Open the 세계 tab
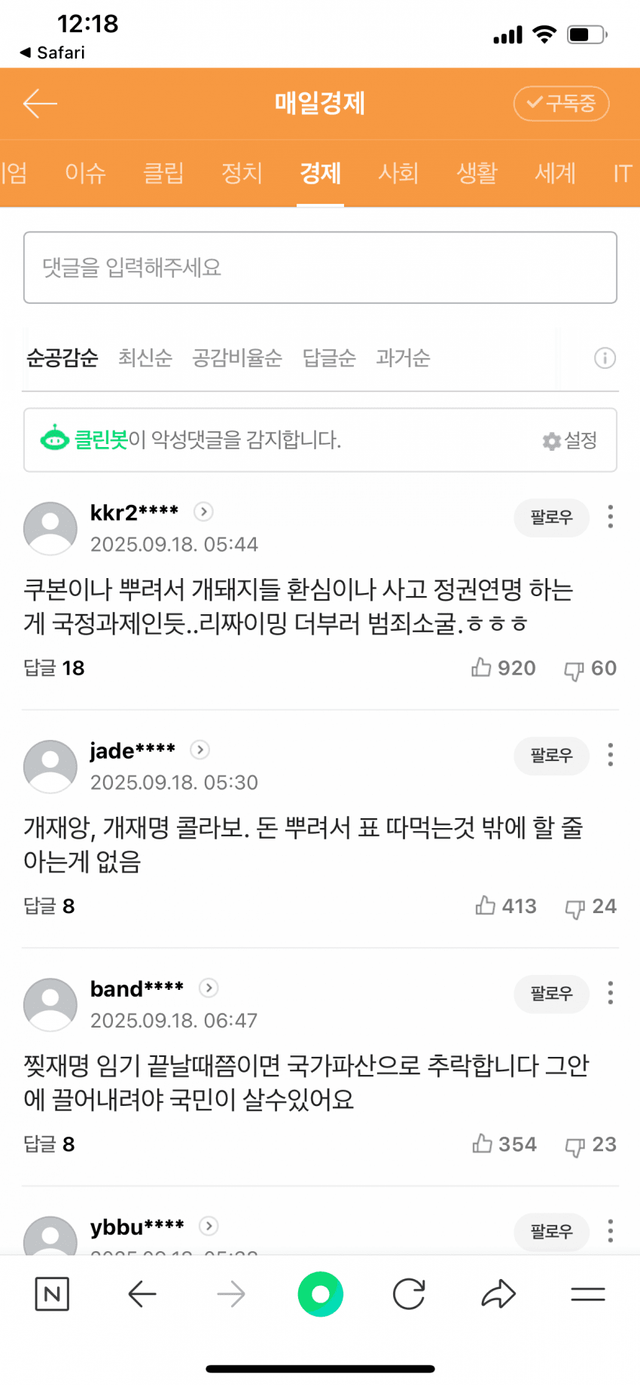 (555, 173)
